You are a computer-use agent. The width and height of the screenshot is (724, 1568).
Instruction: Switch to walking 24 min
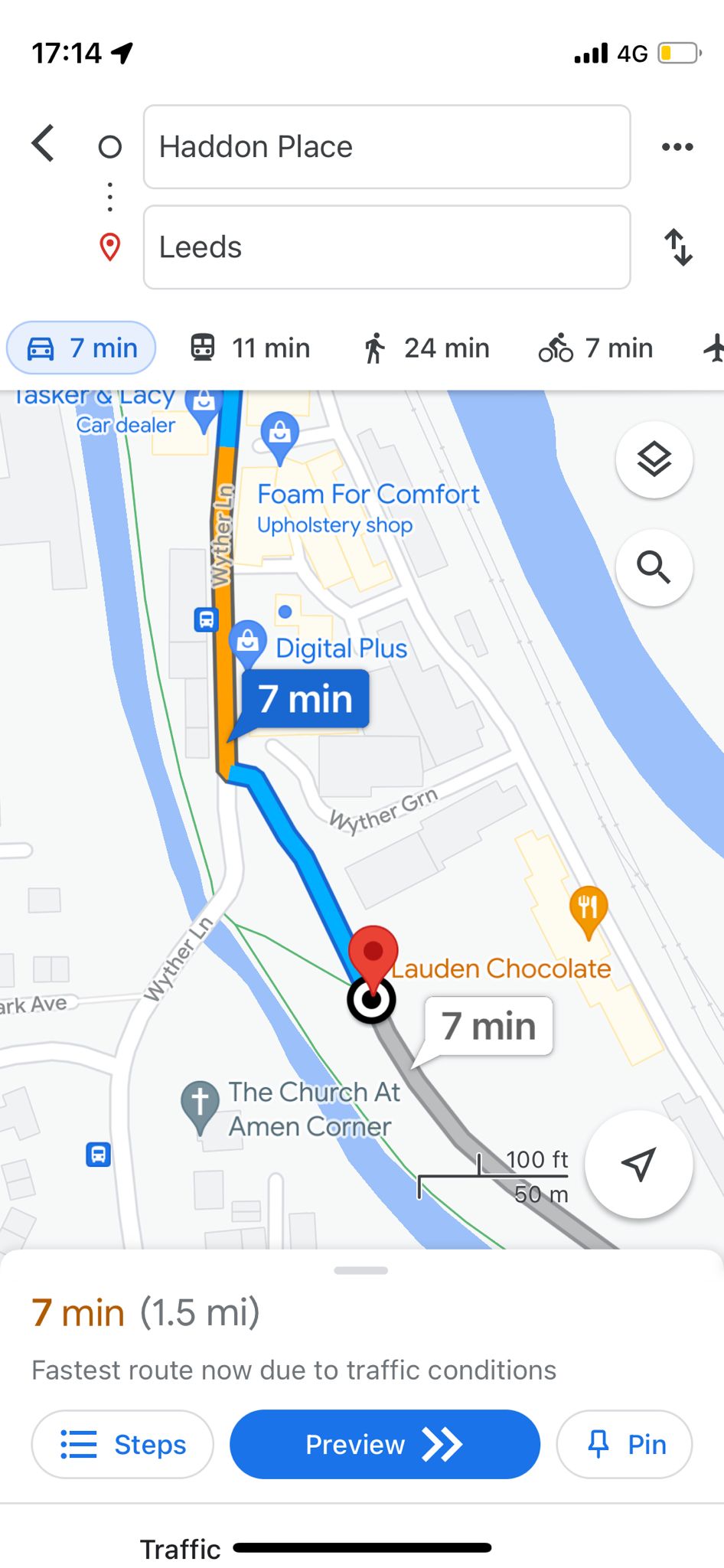point(426,348)
